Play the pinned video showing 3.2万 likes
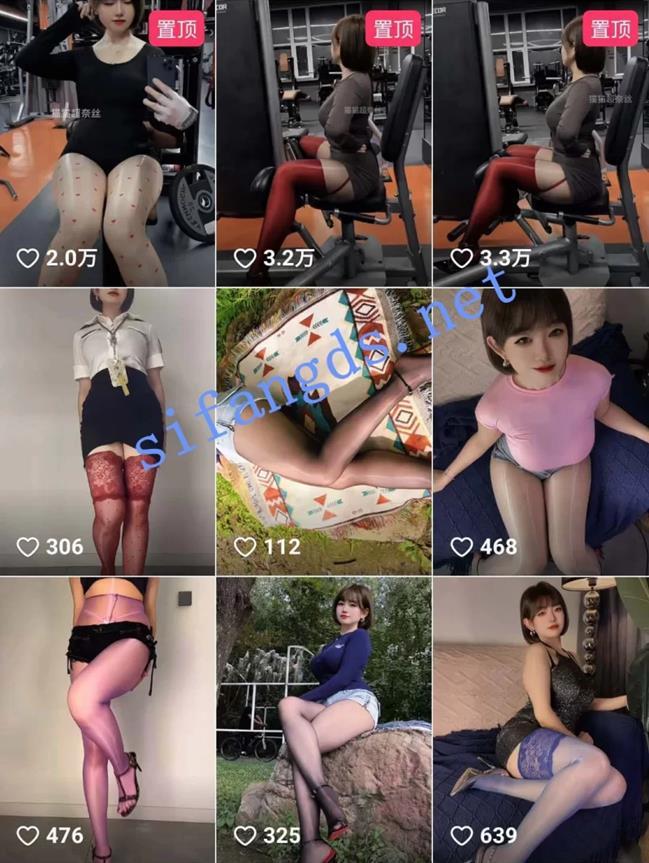649x863 pixels. coord(324,144)
